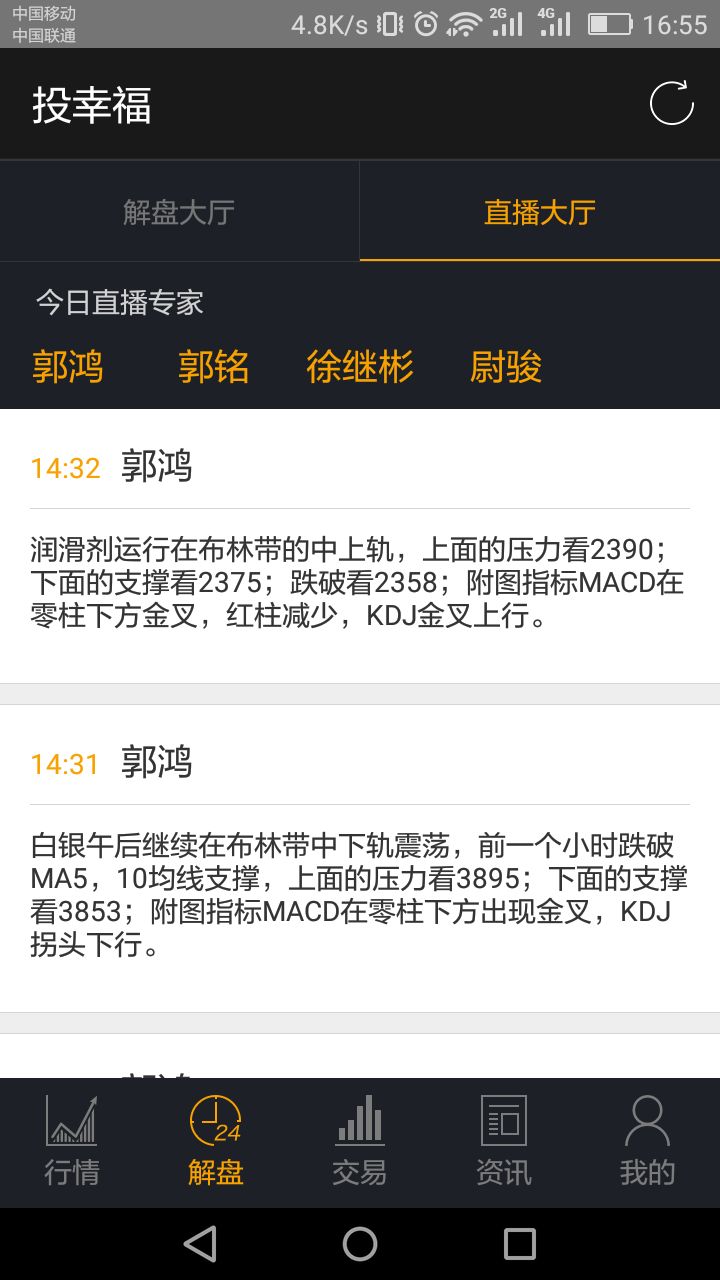Switch to the 解盘大厅 tab

[178, 210]
